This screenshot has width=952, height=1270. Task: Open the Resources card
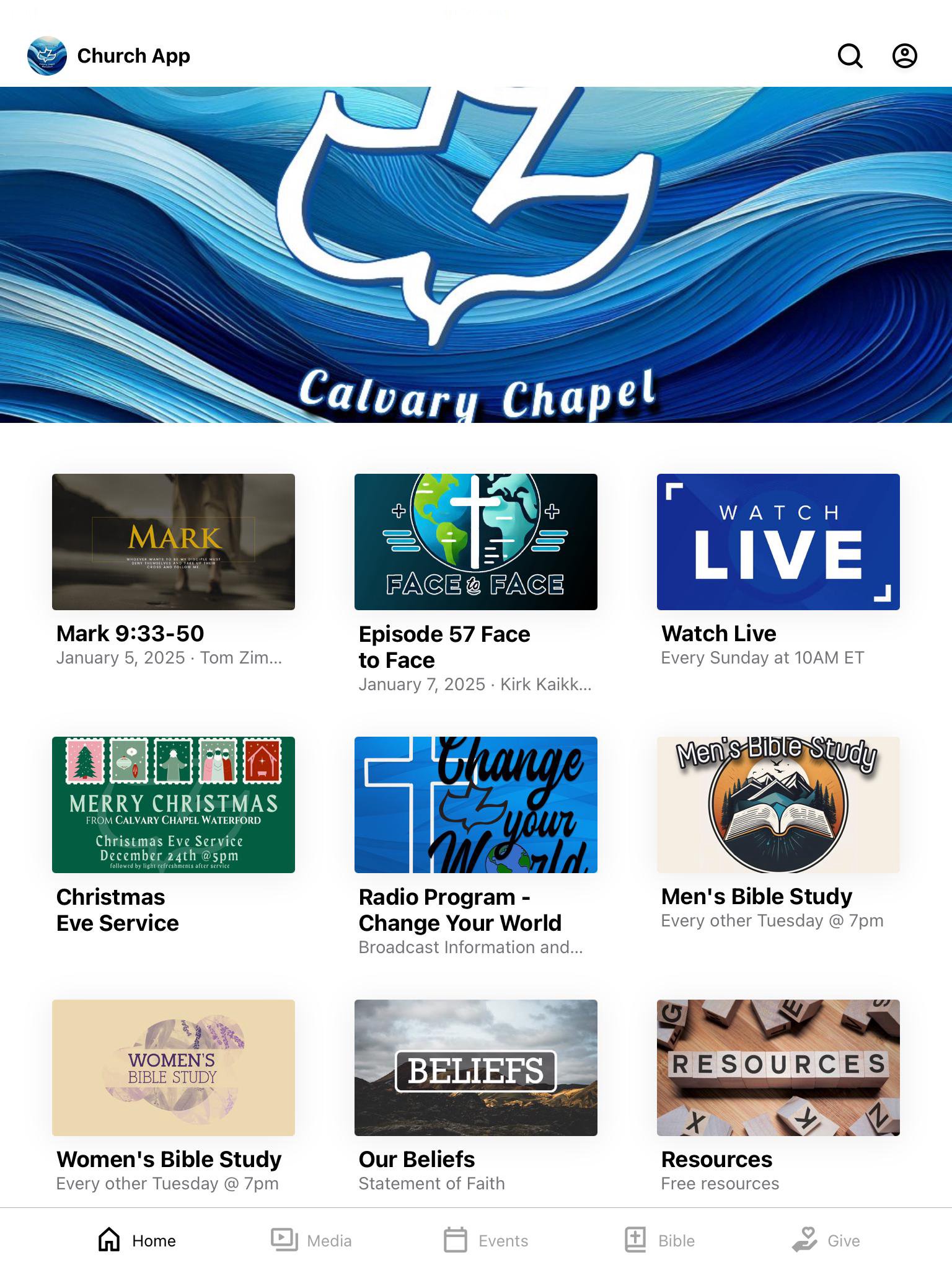778,1068
